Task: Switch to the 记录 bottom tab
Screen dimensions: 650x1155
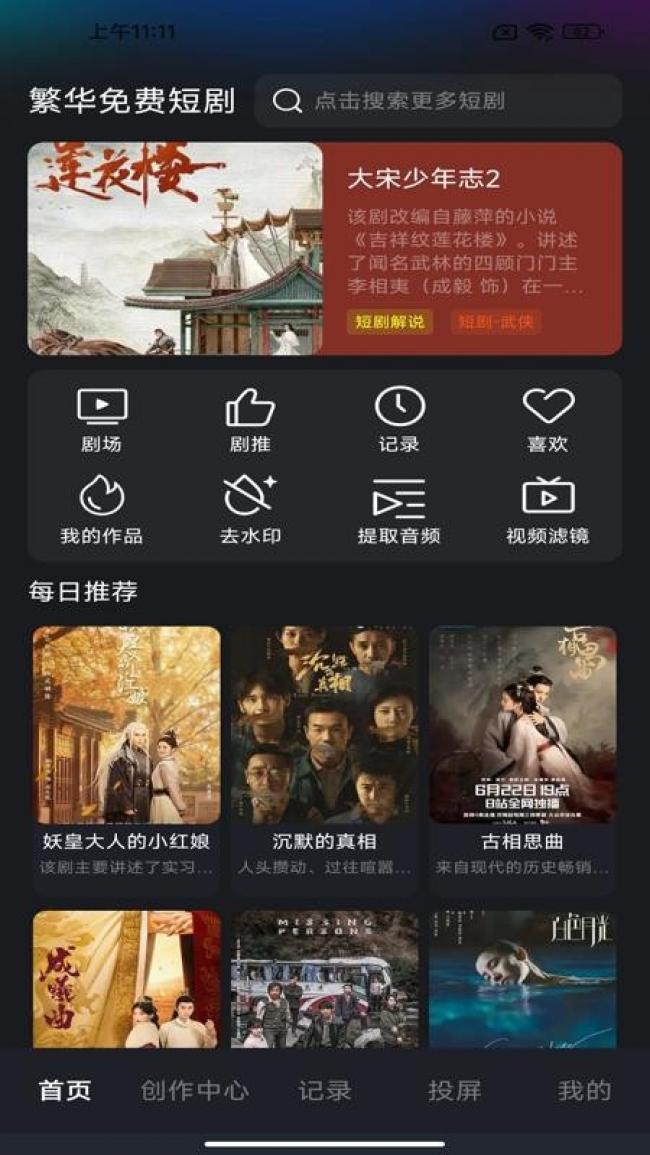Action: pyautogui.click(x=325, y=1090)
